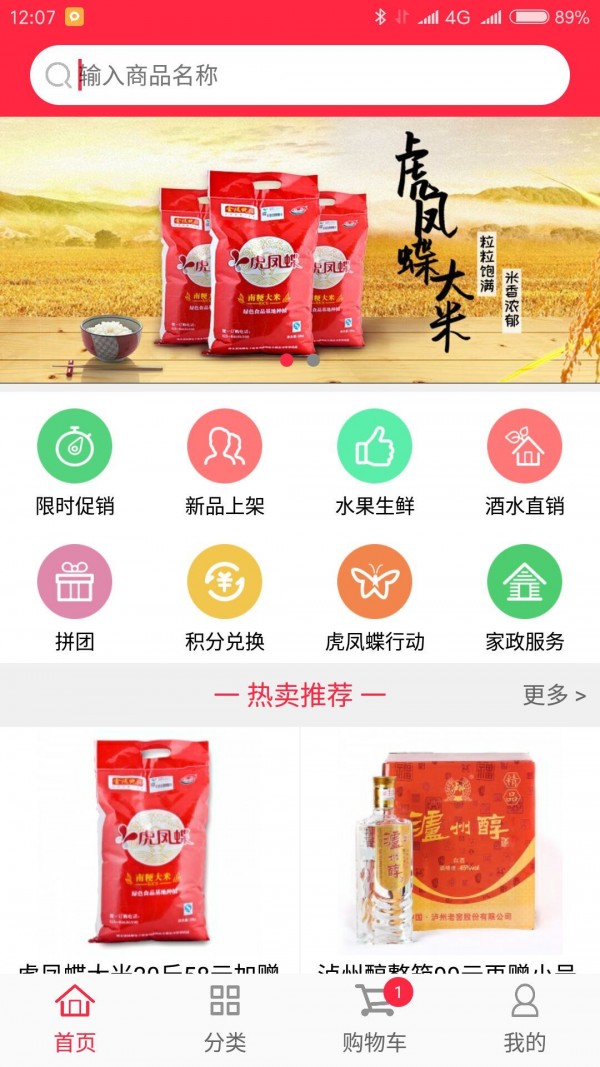
Task: Open 虎凤蝶行动 section
Action: coord(375,582)
